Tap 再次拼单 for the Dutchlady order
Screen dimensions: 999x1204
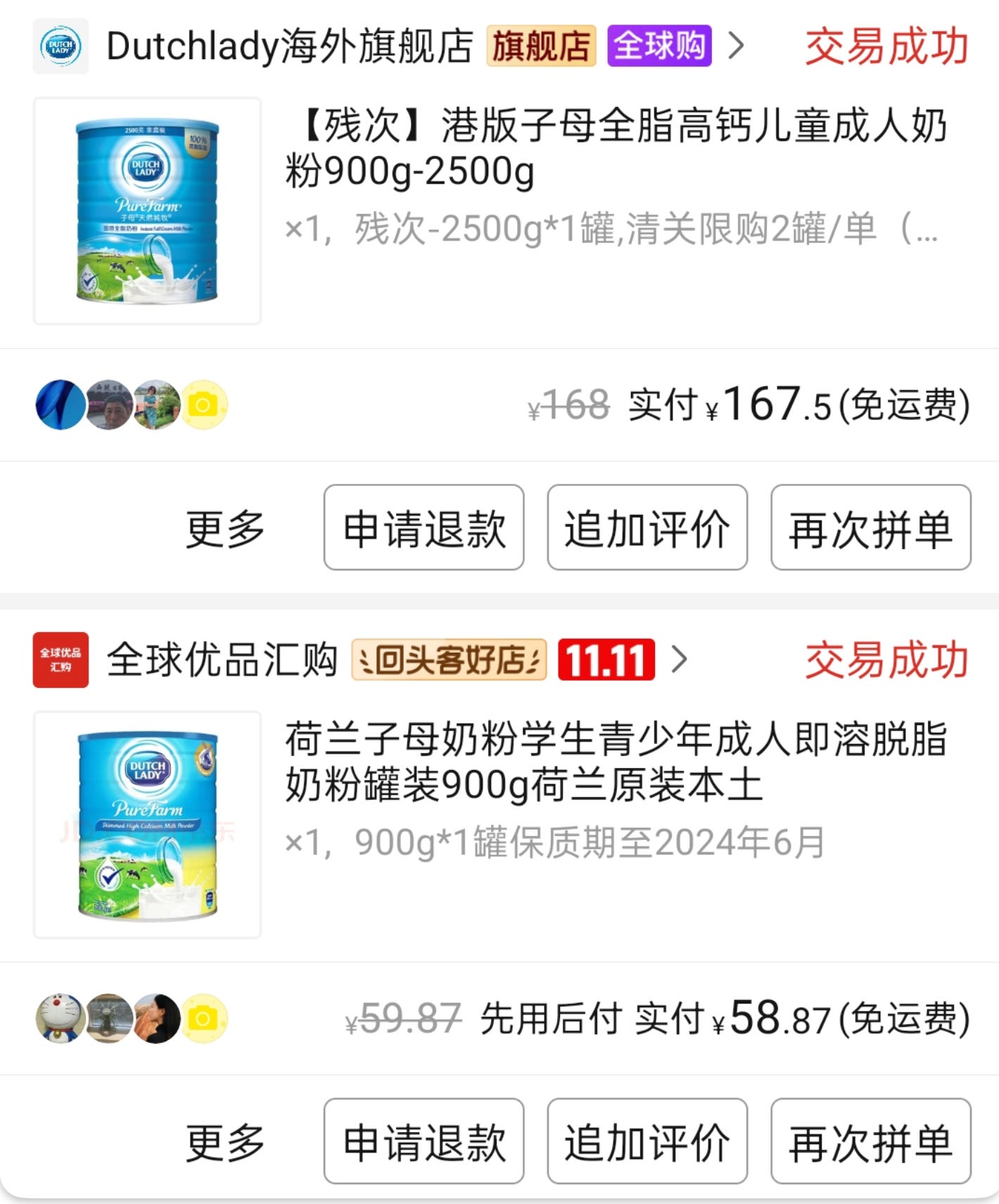[870, 528]
